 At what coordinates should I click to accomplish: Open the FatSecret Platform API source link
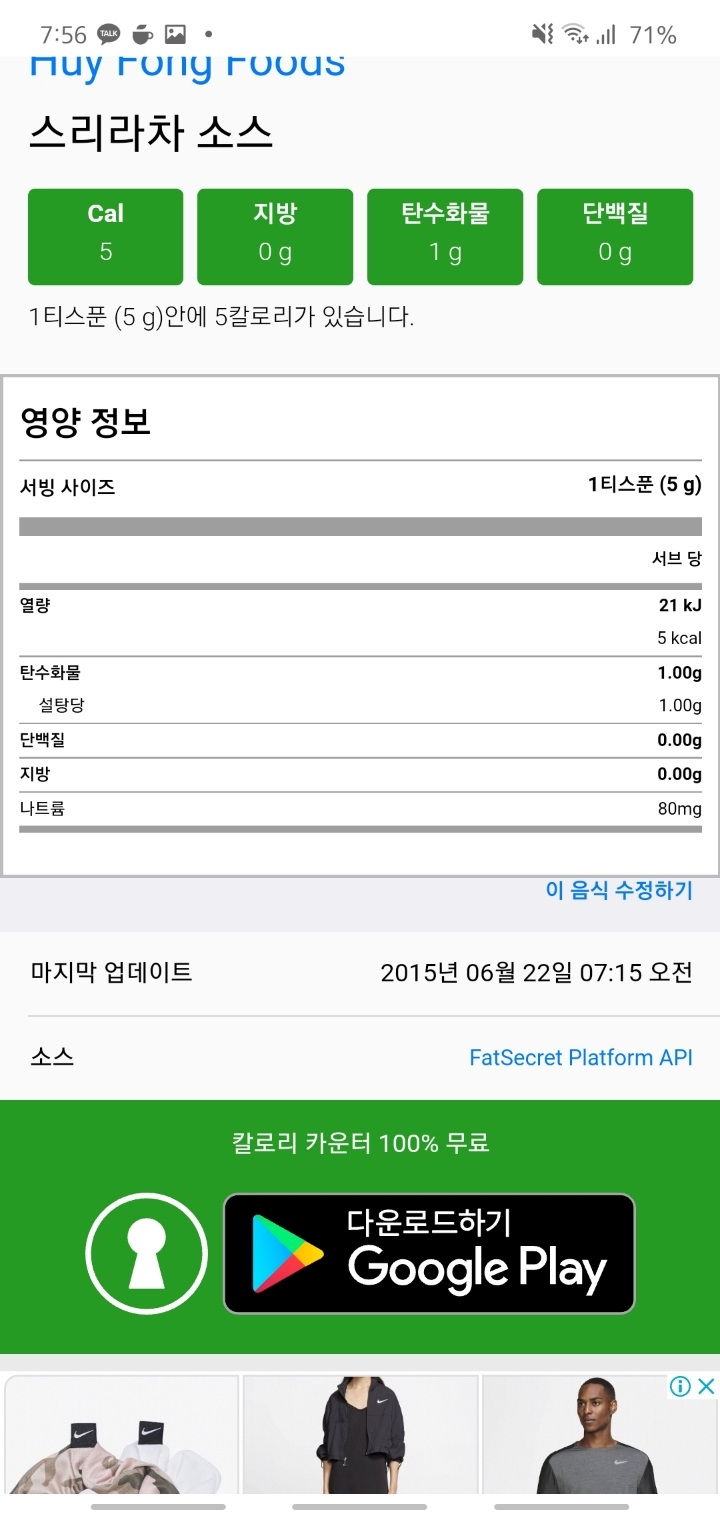pos(581,1057)
